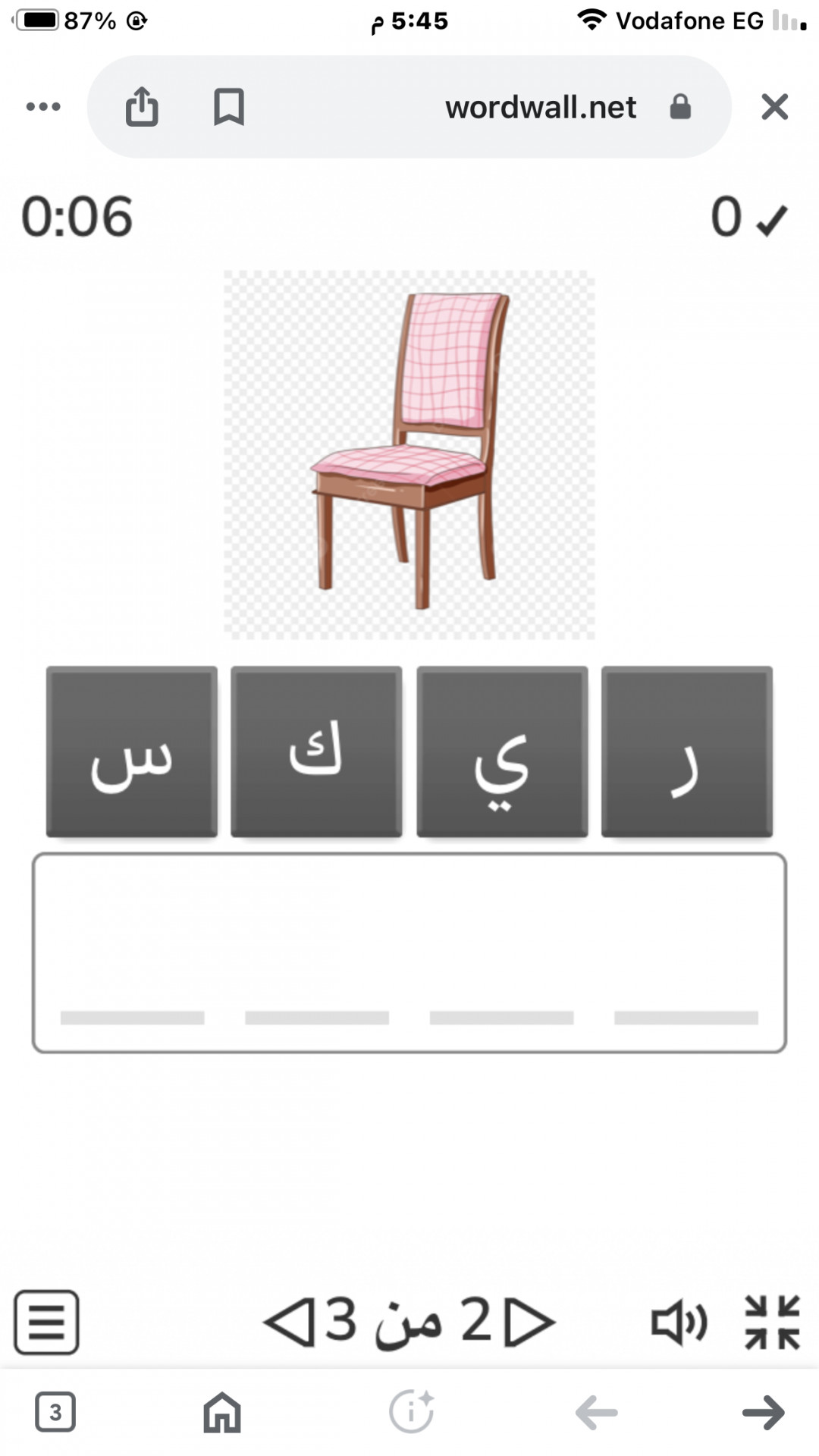Open the three-dot browser menu
This screenshot has width=819, height=1456.
pos(43,107)
